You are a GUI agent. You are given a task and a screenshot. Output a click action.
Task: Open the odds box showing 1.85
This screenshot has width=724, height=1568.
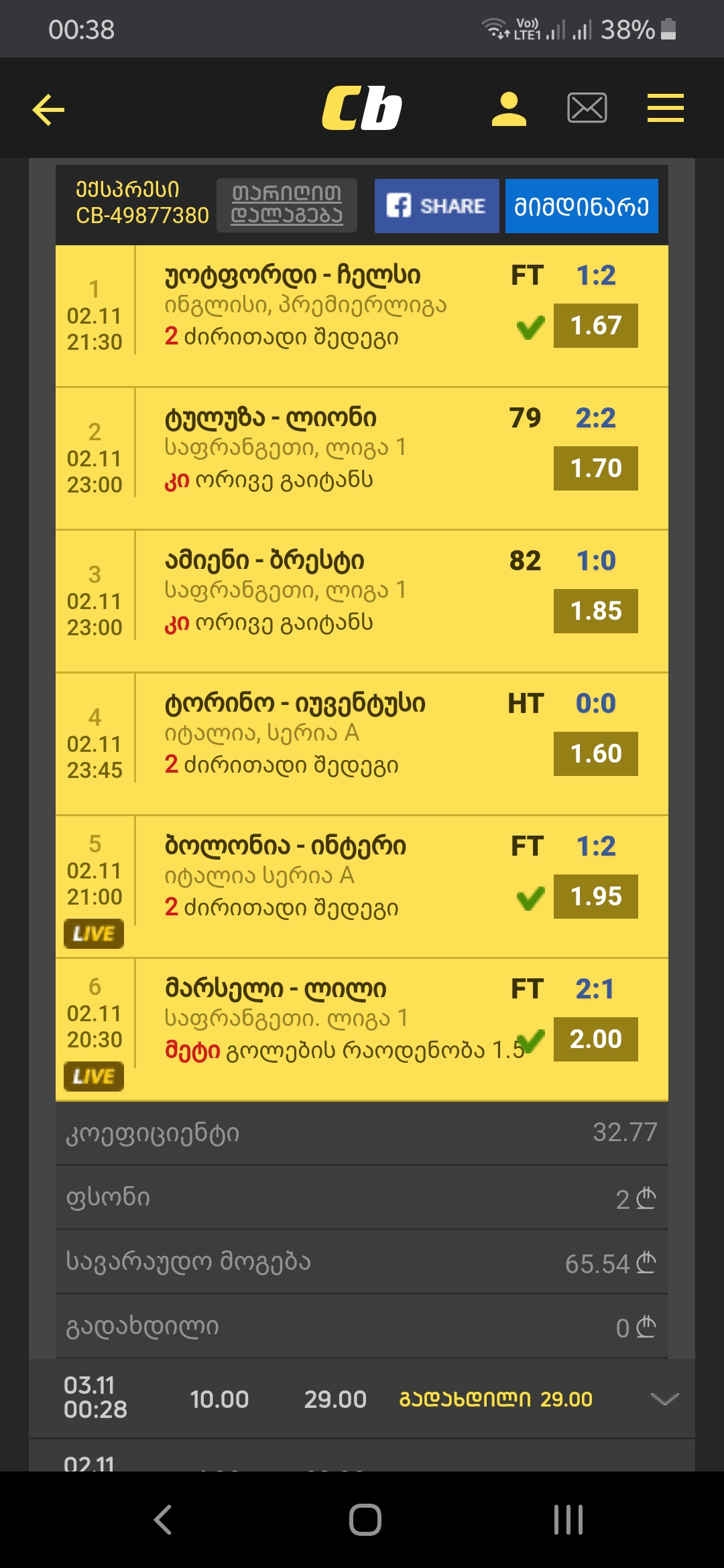[x=595, y=610]
